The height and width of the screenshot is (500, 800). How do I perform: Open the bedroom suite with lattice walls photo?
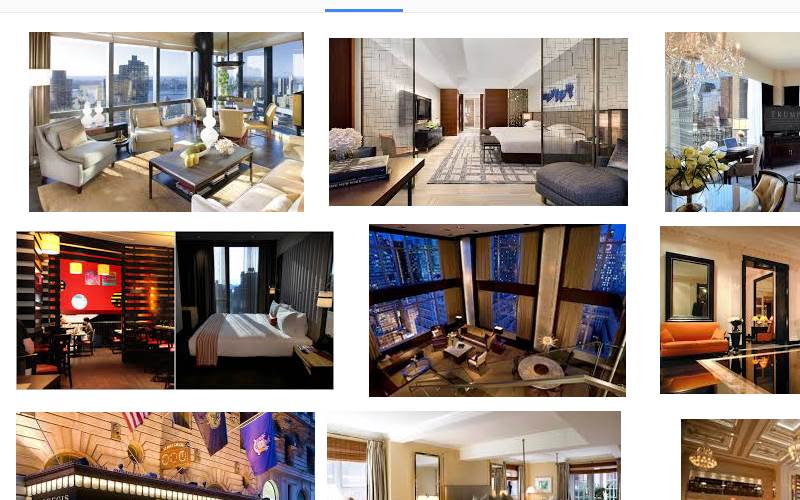pyautogui.click(x=478, y=121)
